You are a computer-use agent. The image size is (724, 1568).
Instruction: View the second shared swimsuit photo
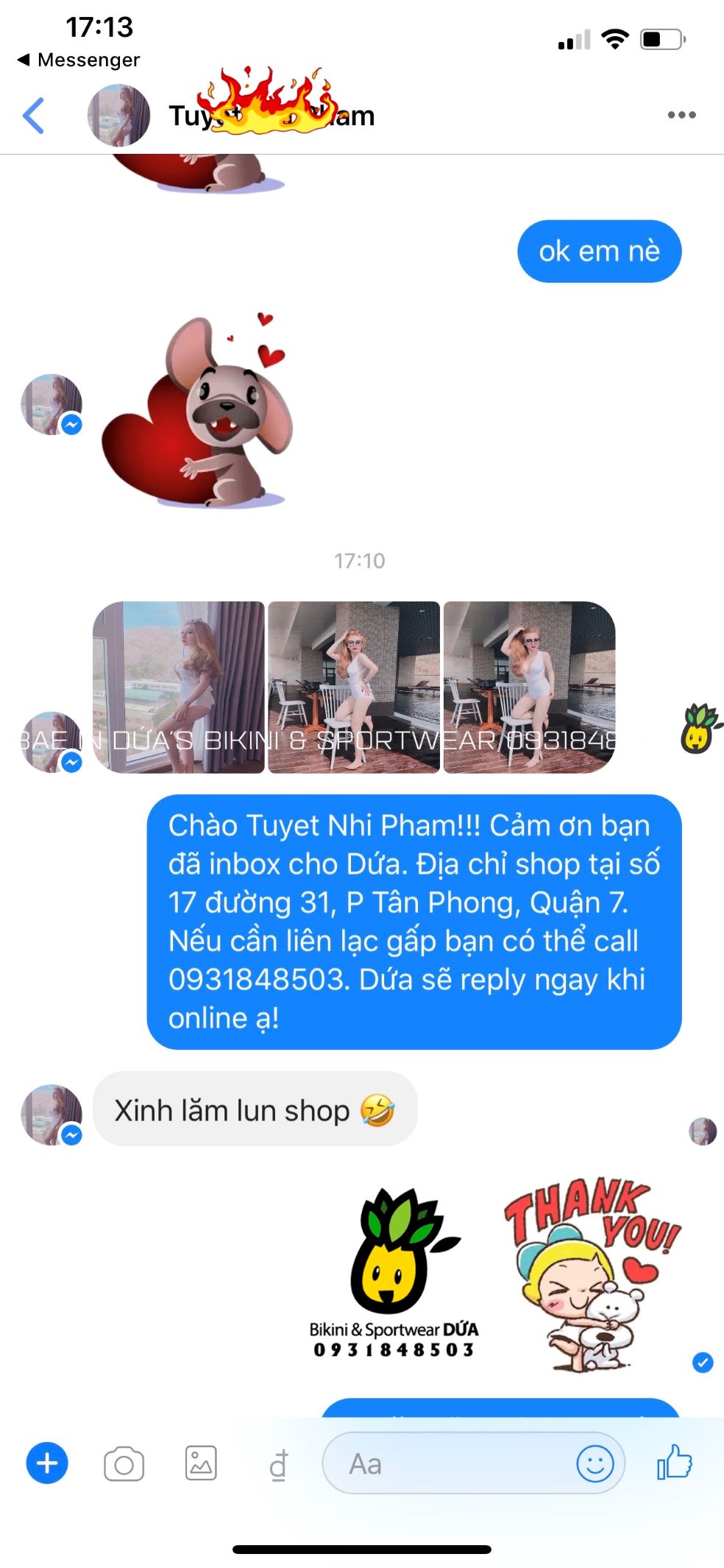(x=354, y=687)
